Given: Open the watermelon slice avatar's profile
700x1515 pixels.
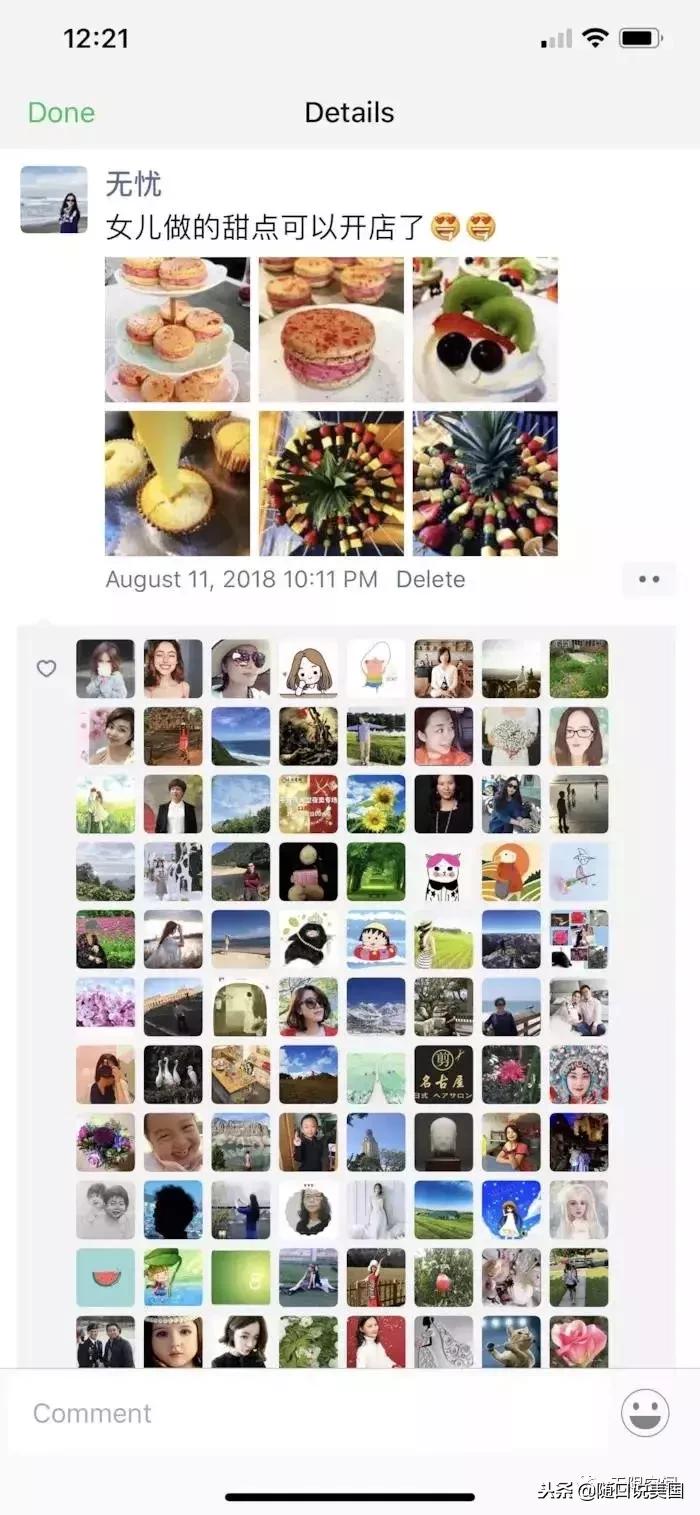Looking at the screenshot, I should click(x=105, y=1277).
